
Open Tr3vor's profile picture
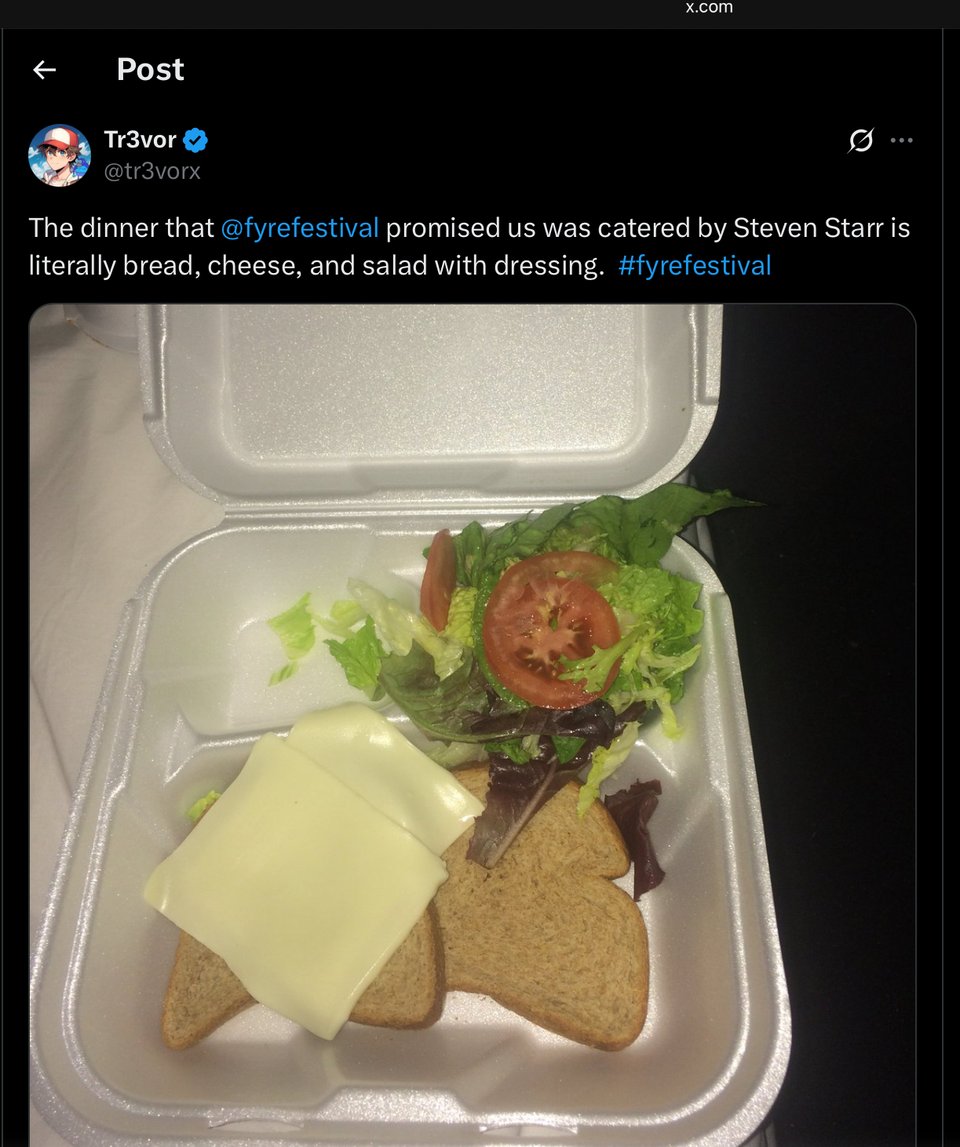point(60,155)
